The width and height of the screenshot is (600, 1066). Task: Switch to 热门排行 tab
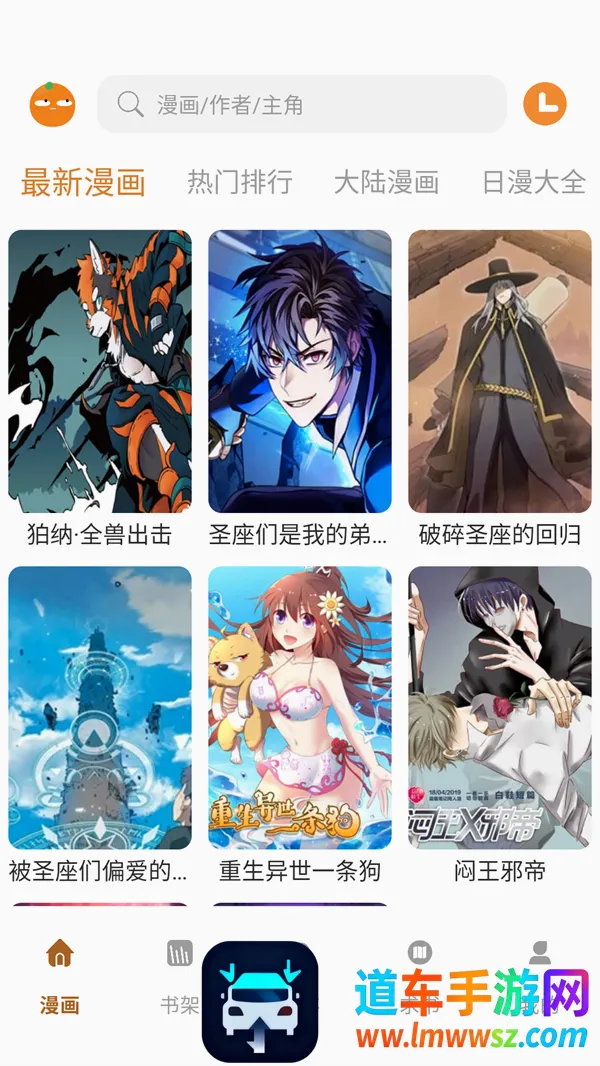point(240,182)
